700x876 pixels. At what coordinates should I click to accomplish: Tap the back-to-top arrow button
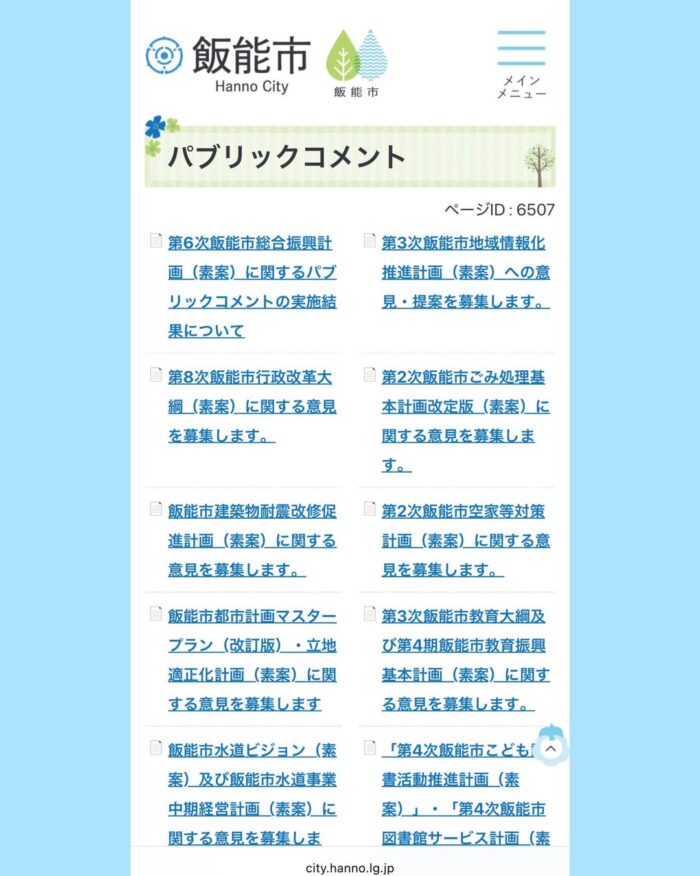(550, 747)
